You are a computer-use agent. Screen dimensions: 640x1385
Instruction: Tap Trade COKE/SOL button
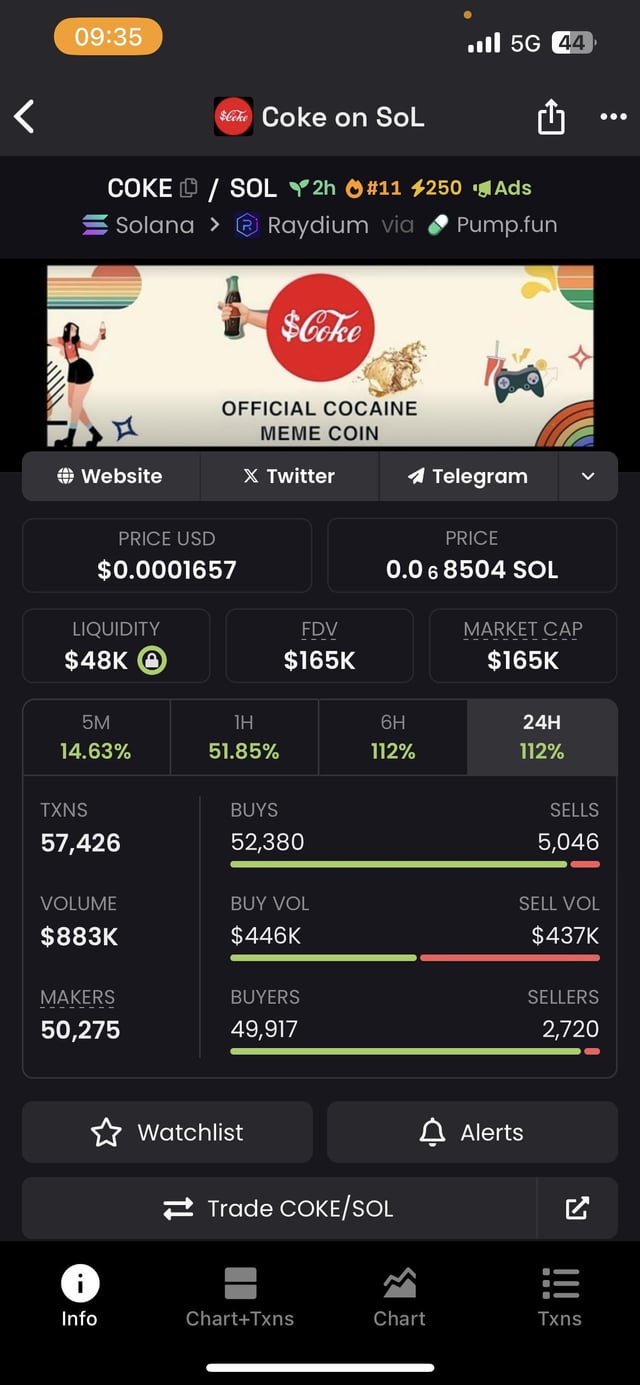coord(279,1208)
